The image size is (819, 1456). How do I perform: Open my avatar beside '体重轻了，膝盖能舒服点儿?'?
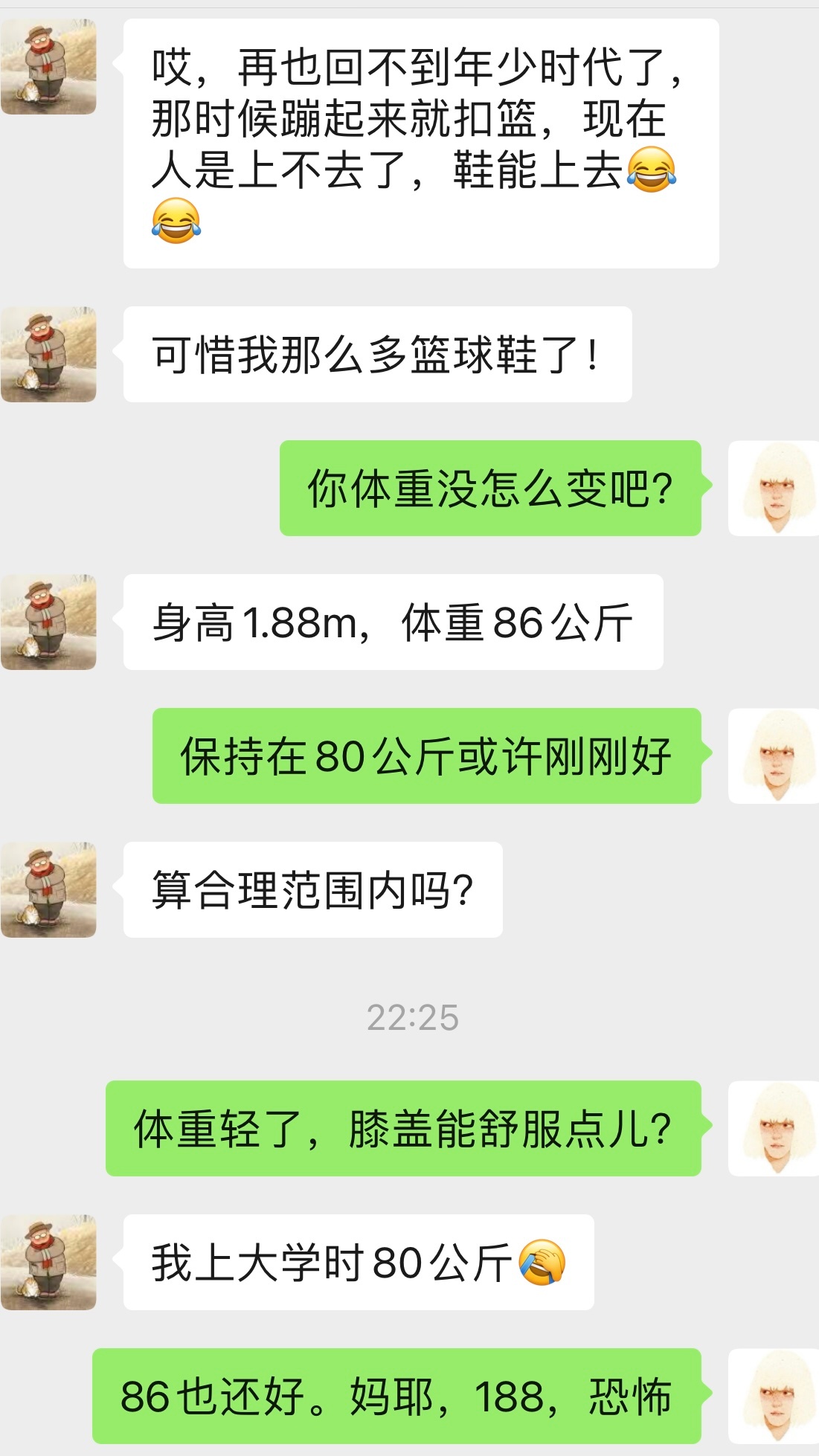(775, 1128)
